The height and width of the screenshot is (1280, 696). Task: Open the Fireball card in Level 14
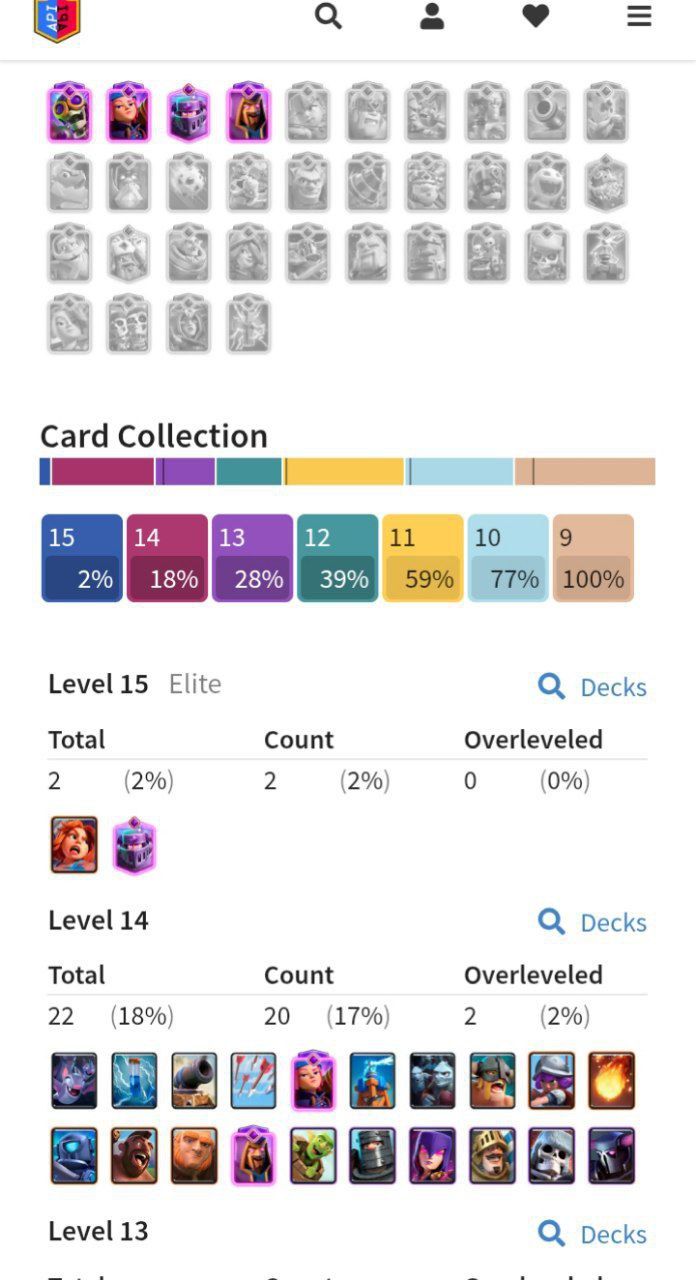[x=611, y=1080]
